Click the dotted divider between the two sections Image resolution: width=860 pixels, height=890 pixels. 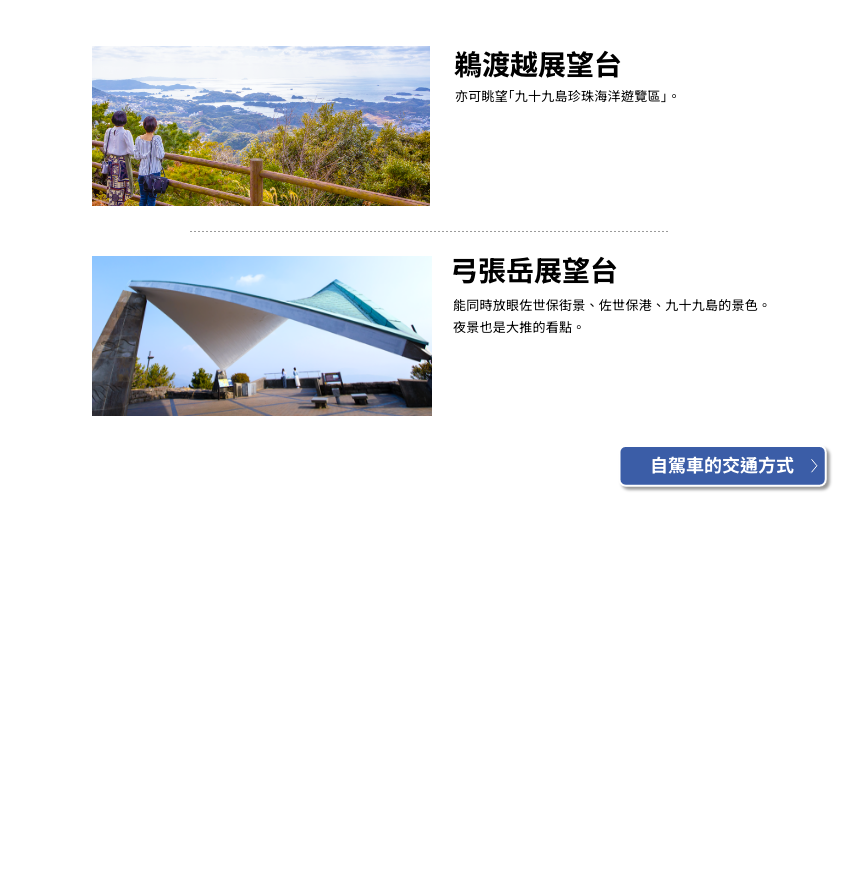(429, 230)
